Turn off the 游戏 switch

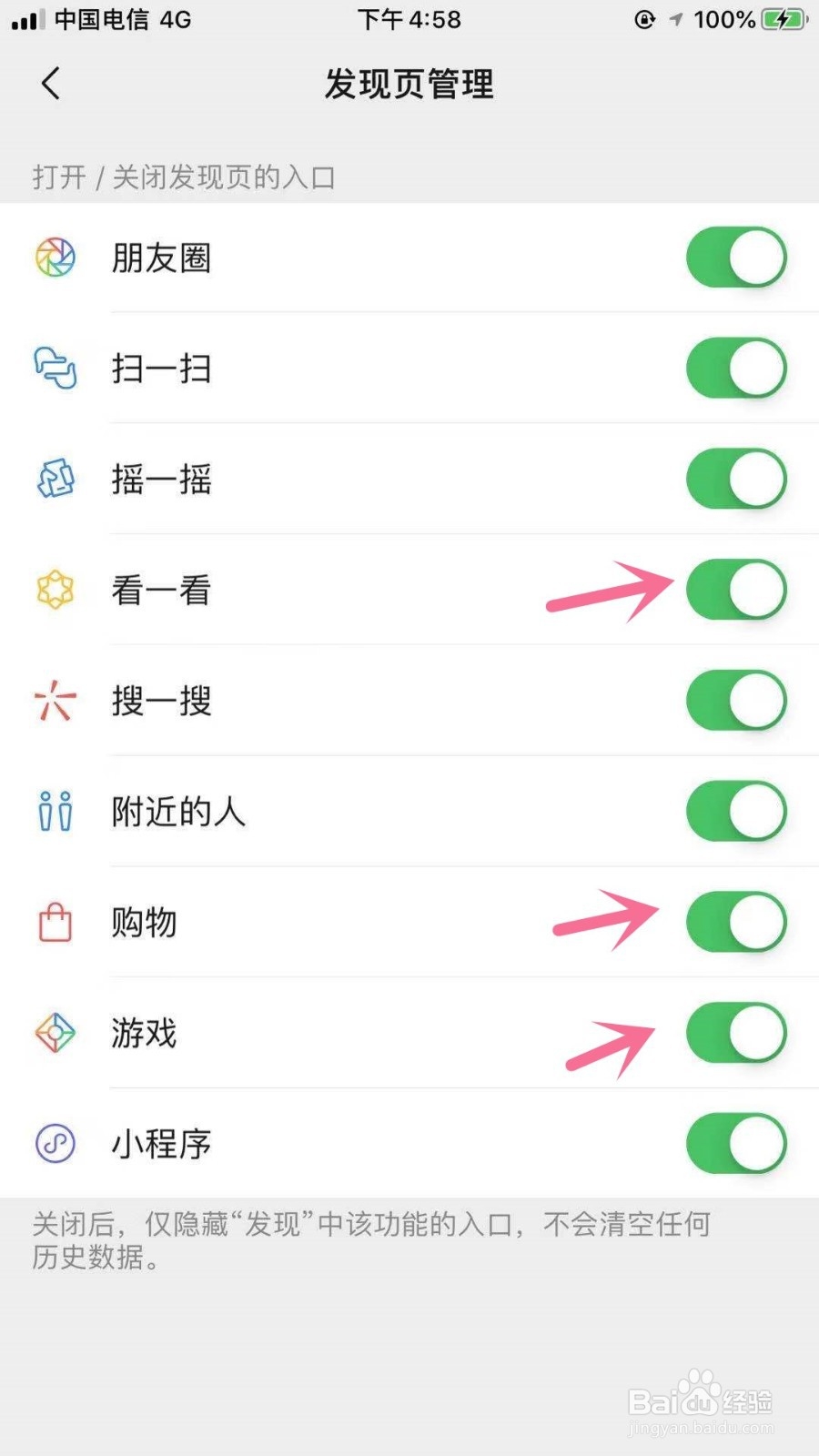point(737,1033)
